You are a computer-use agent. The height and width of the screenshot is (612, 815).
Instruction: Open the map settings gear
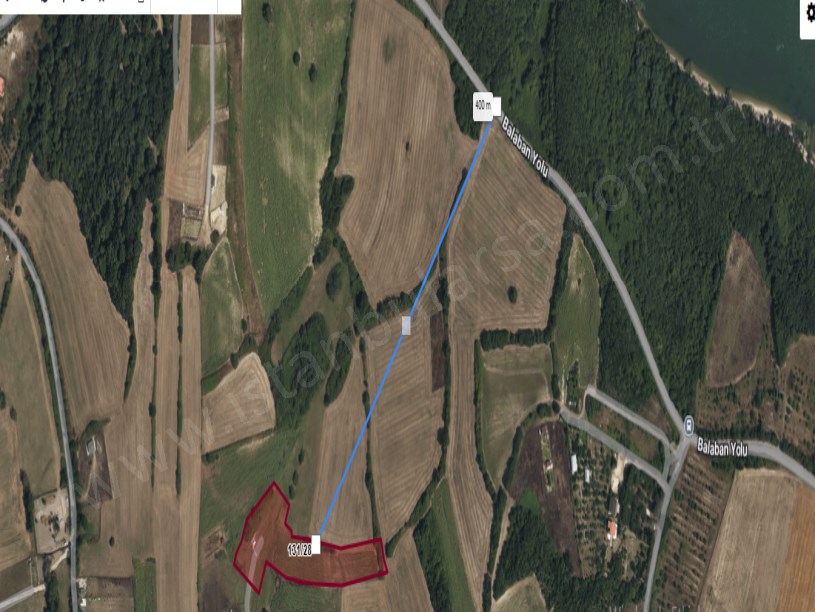(809, 13)
